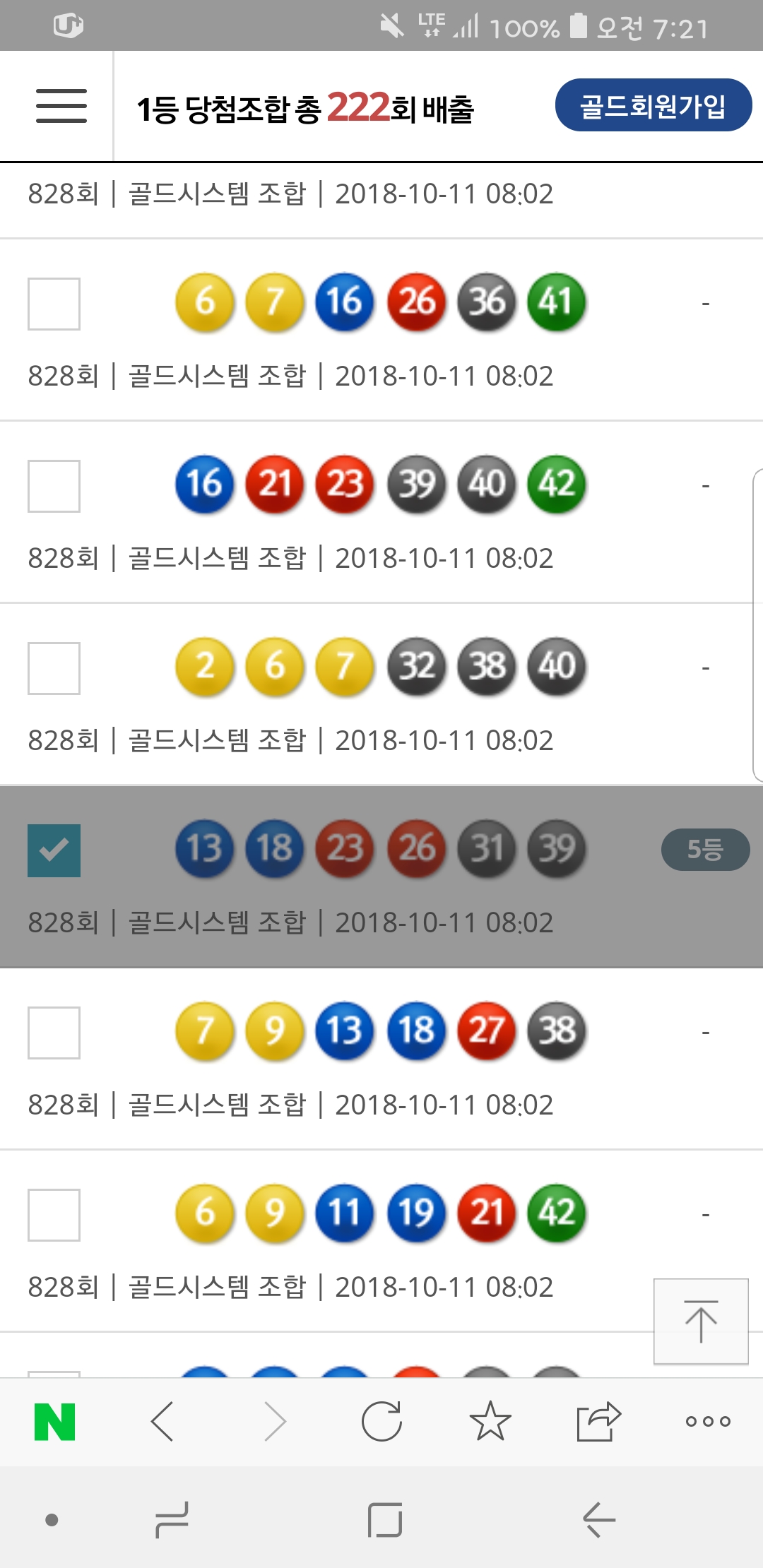Reload the current page

pyautogui.click(x=381, y=1421)
